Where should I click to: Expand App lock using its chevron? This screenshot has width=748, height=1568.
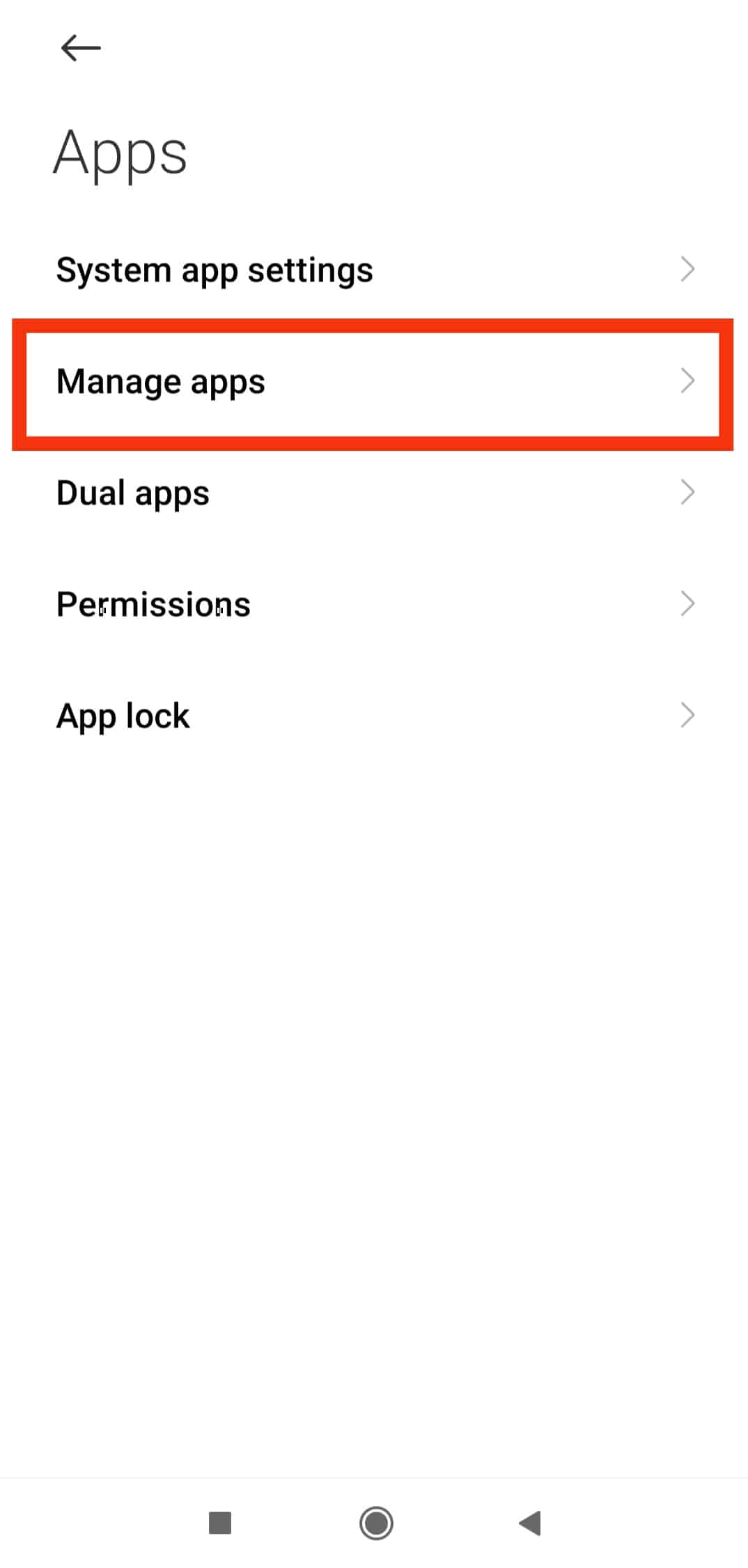pos(689,714)
